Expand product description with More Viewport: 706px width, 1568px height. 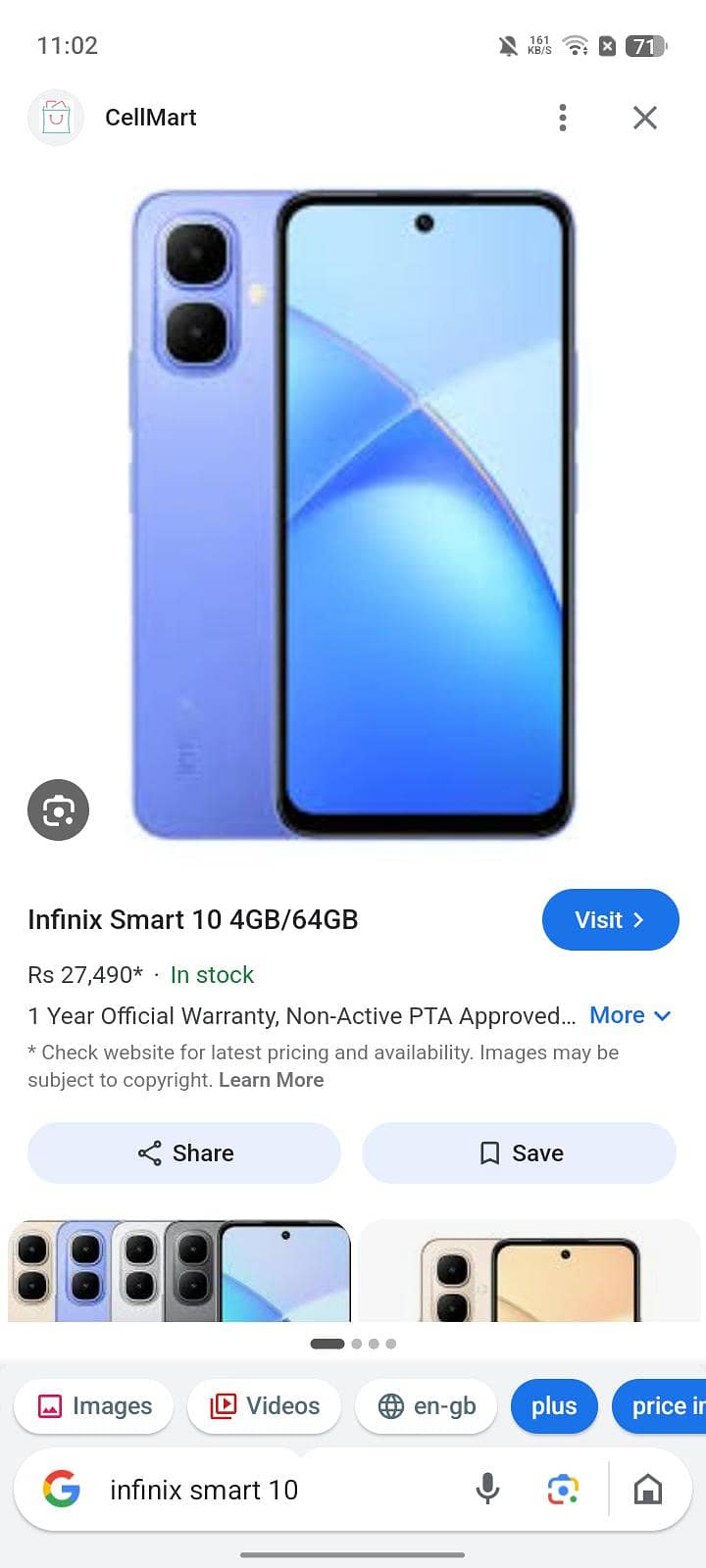630,1015
